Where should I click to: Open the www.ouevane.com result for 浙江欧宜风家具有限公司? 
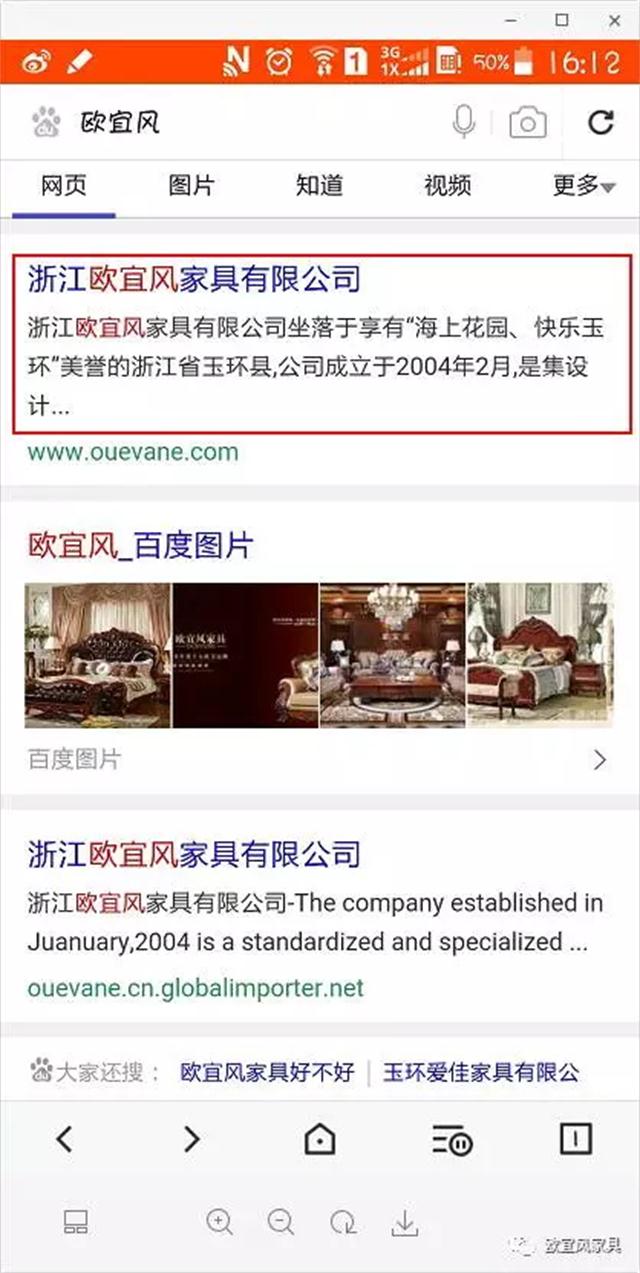click(x=193, y=277)
